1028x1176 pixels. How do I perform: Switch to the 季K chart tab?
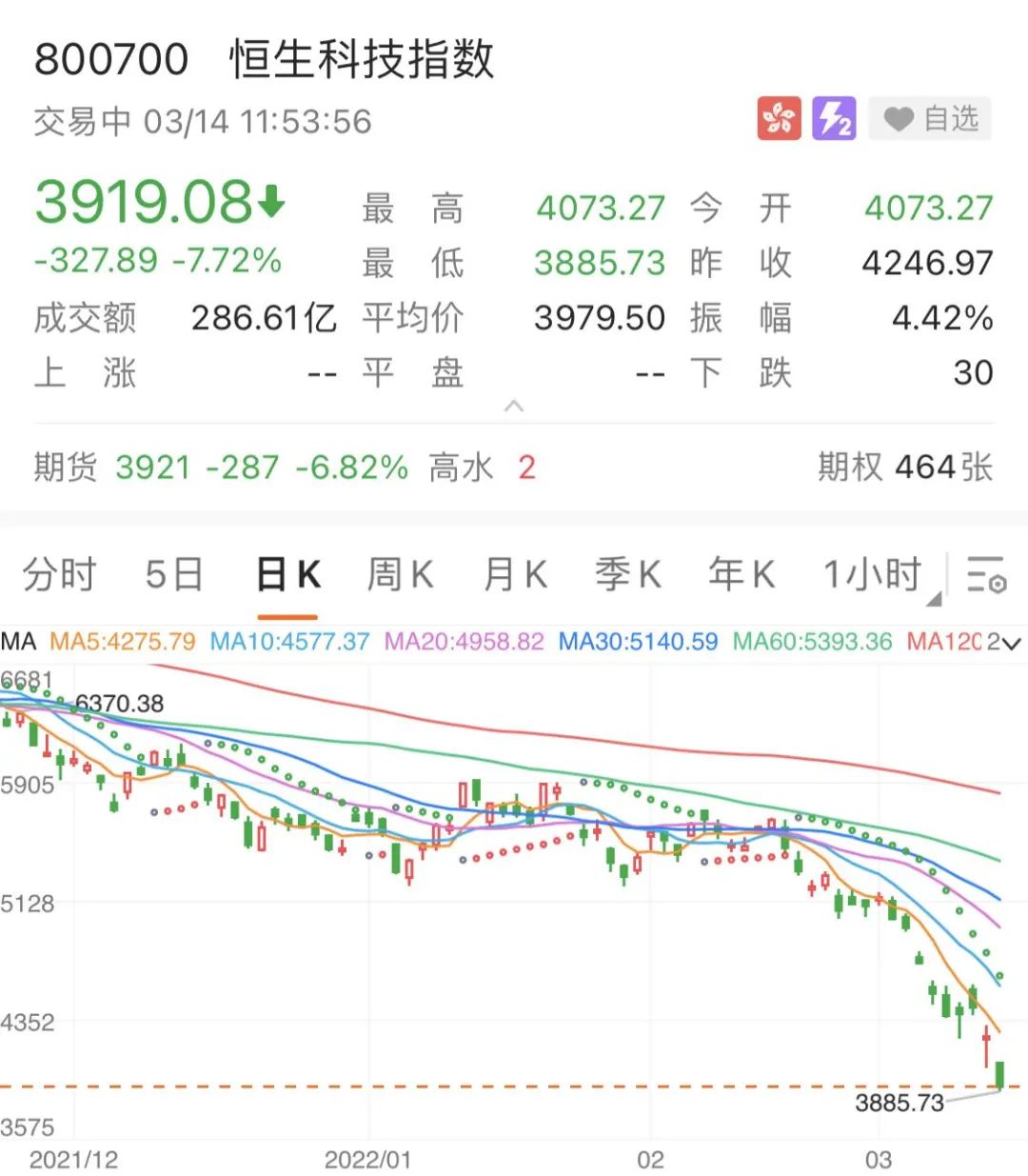pyautogui.click(x=627, y=575)
